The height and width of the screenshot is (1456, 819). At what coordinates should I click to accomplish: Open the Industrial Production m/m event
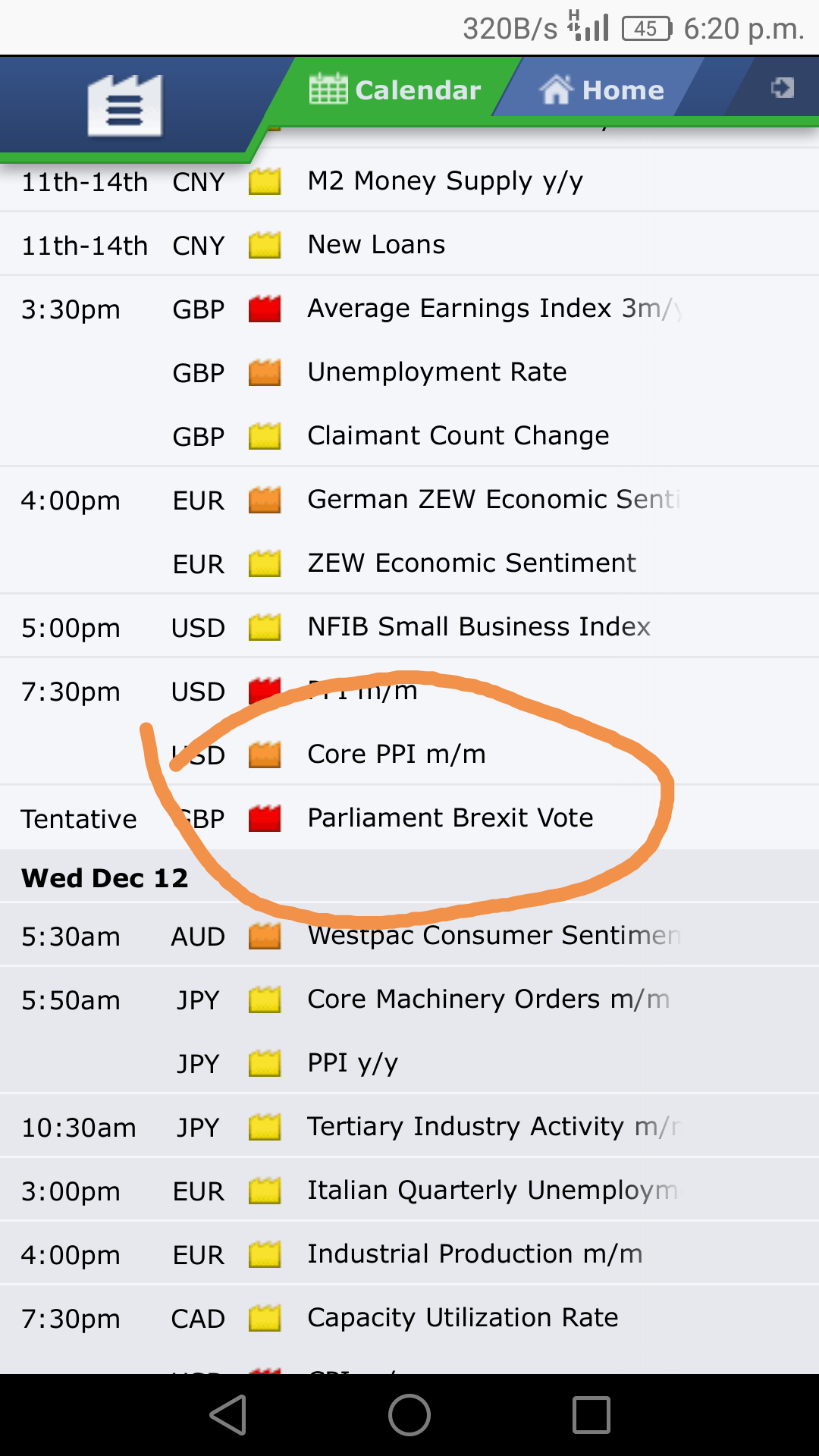[x=475, y=1254]
